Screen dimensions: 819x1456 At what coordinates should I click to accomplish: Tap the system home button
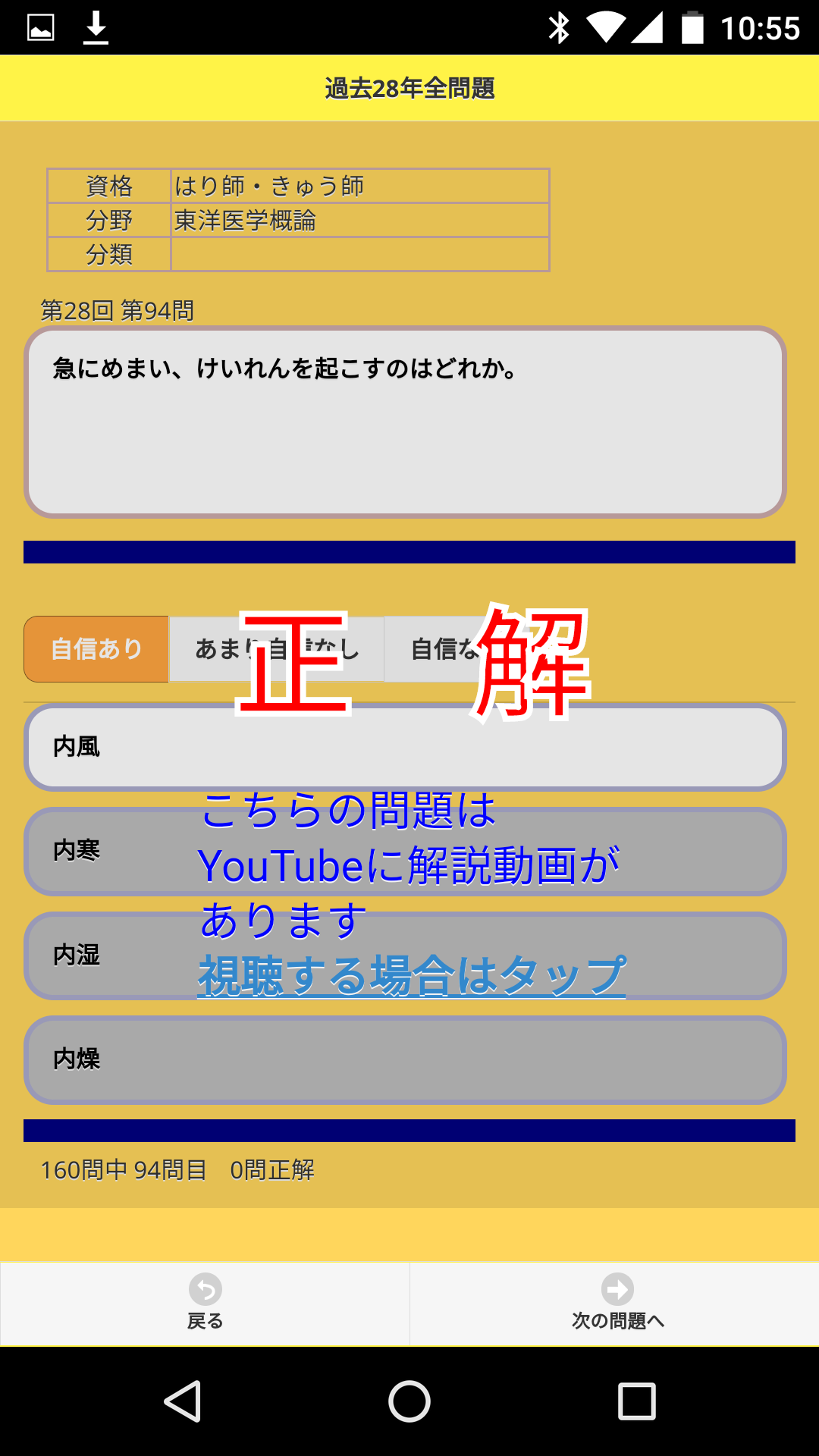coord(409,1401)
